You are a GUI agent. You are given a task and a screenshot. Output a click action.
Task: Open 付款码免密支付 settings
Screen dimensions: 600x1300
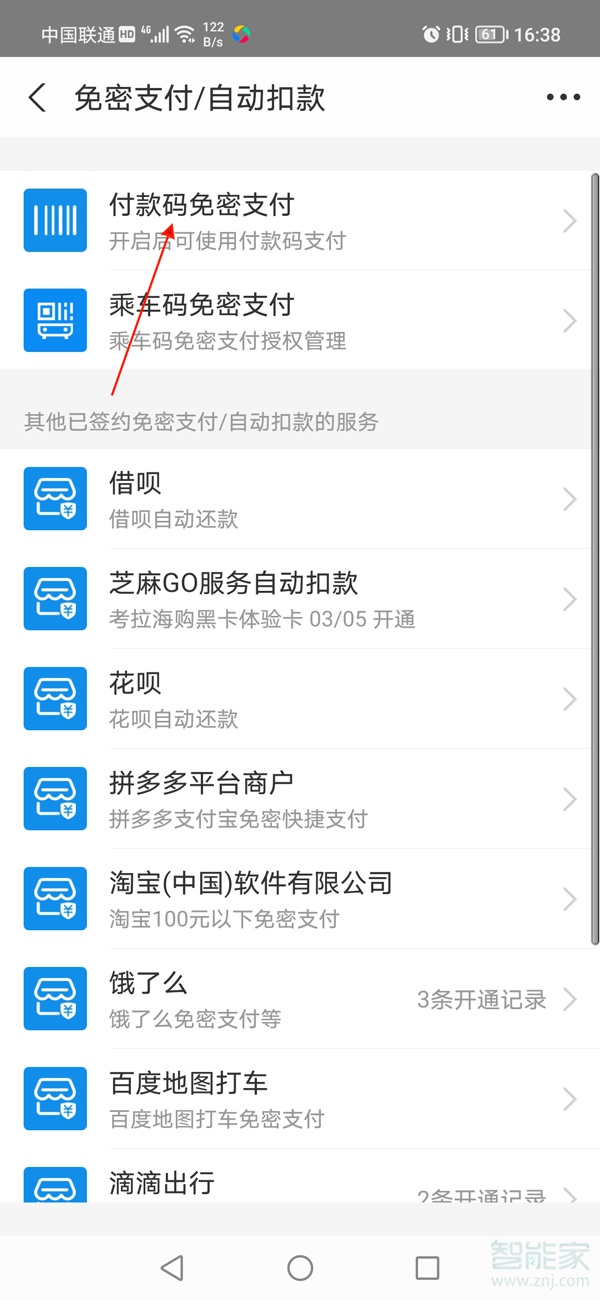300,221
